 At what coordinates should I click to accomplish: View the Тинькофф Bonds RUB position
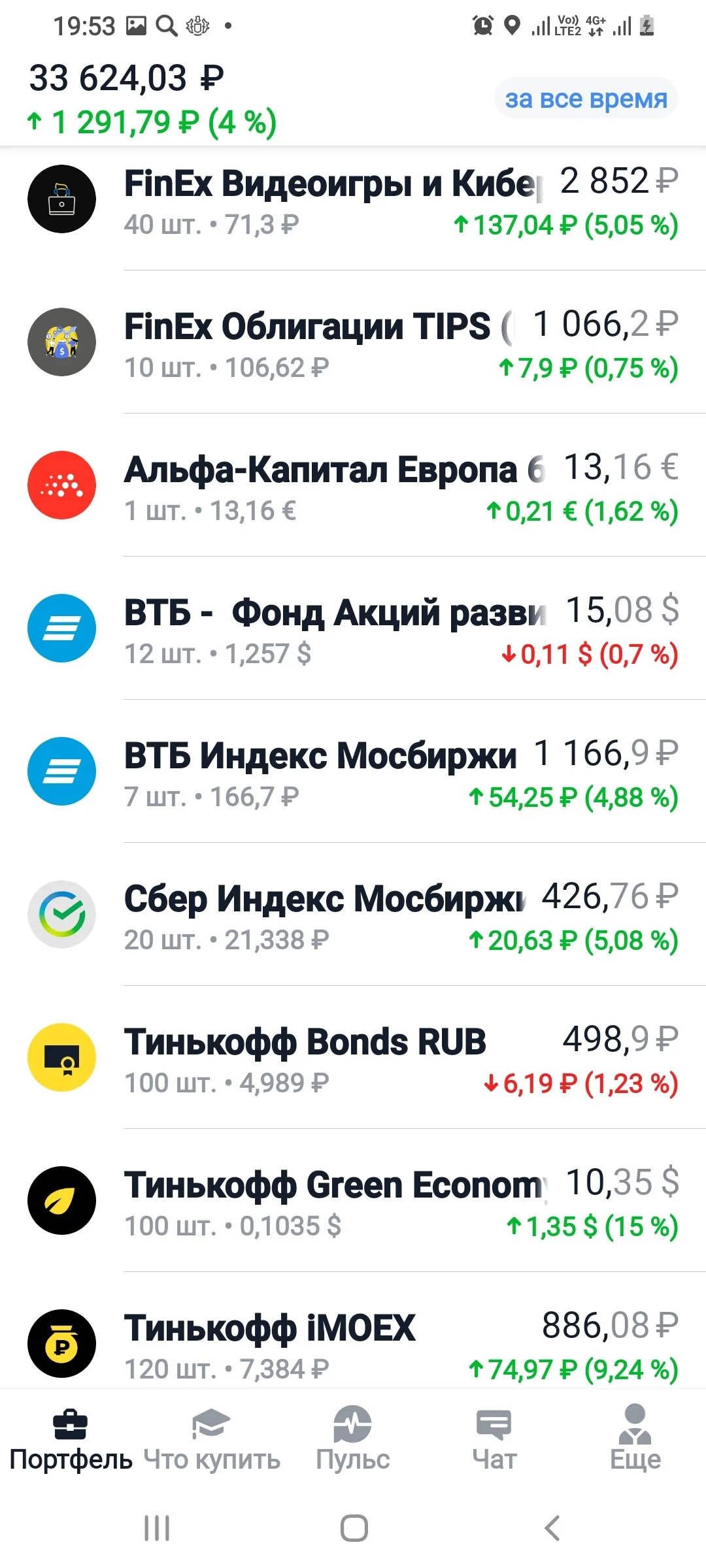353,1058
